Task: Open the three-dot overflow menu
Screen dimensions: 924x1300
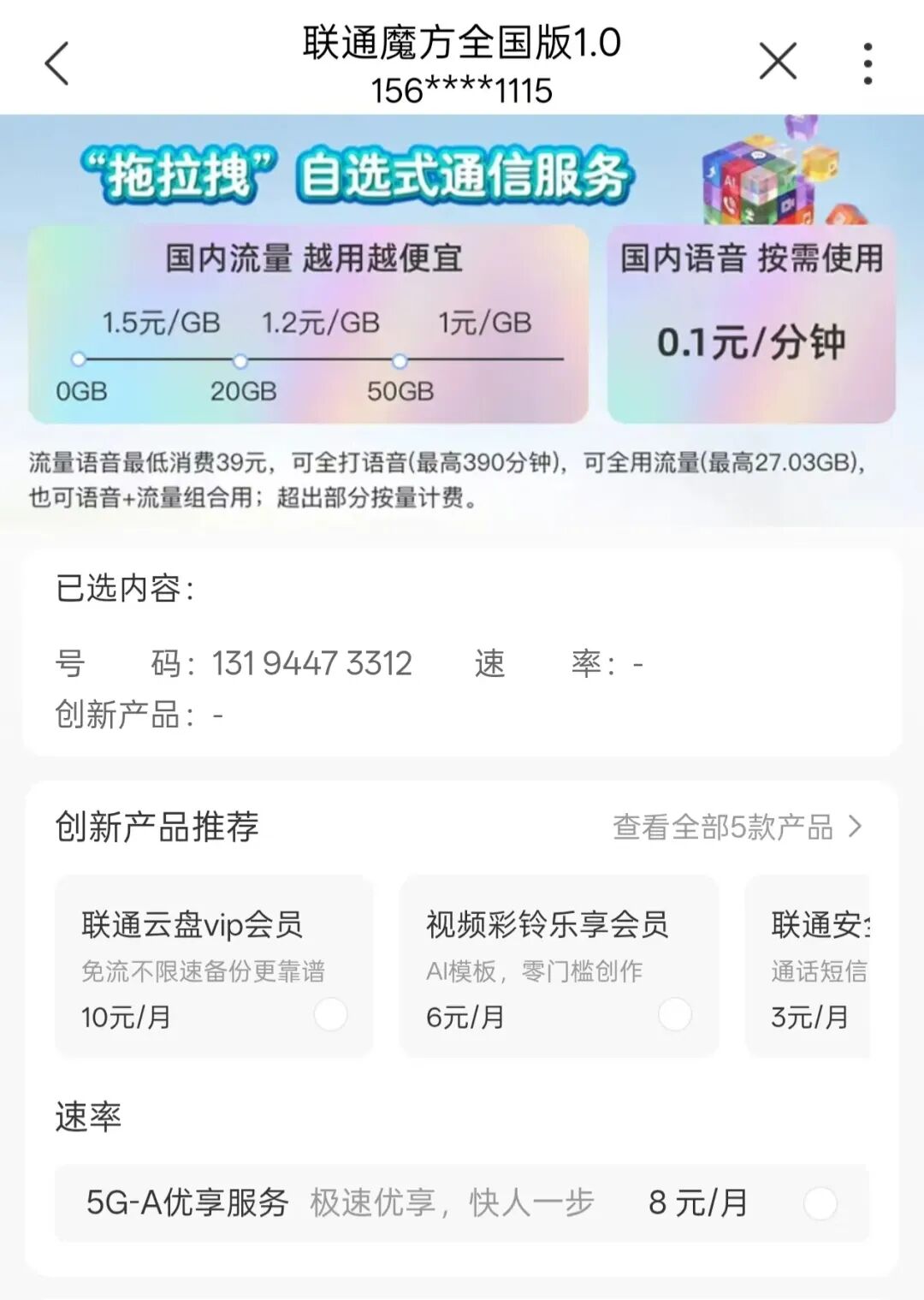Action: [868, 63]
